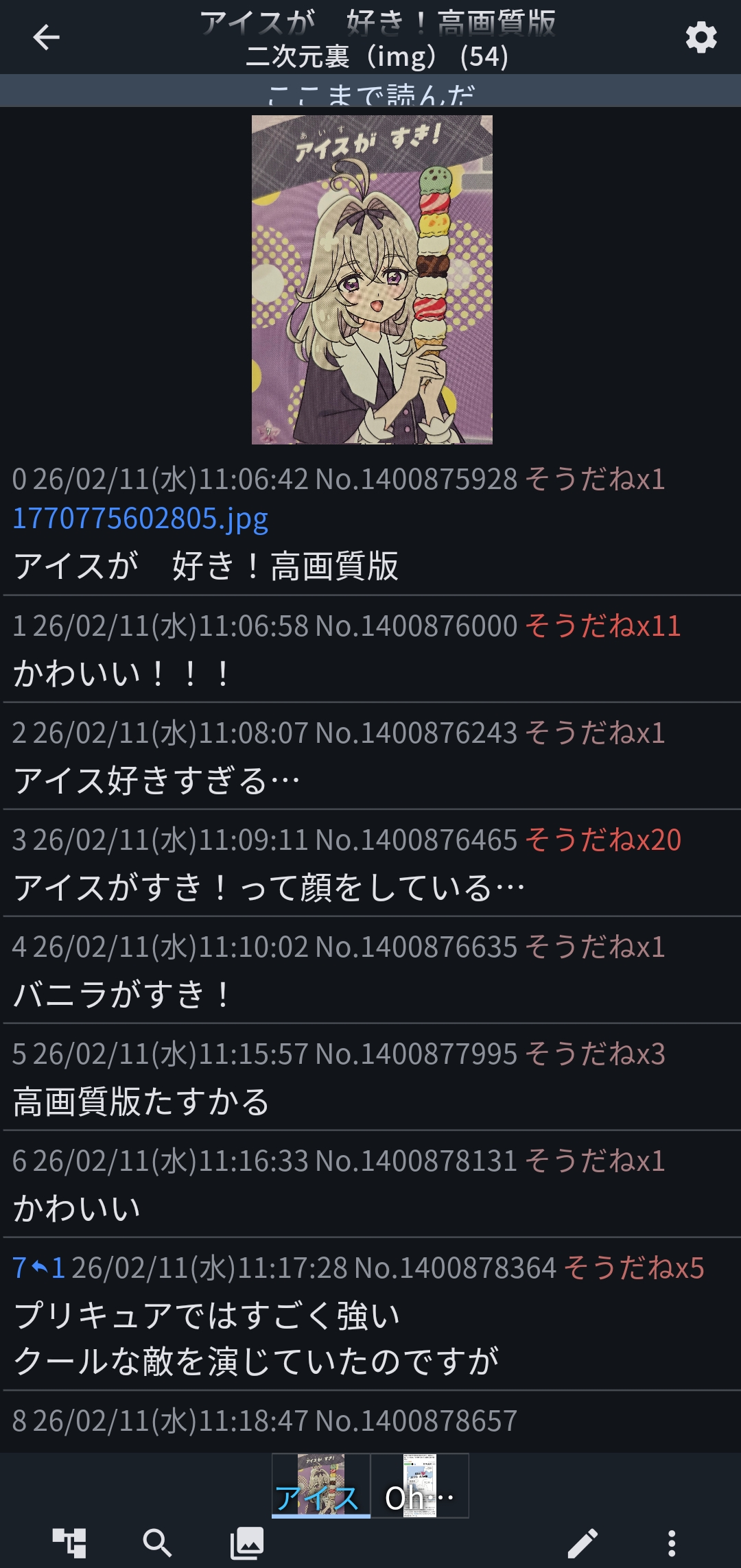Go back using the top arrow

pos(46,37)
